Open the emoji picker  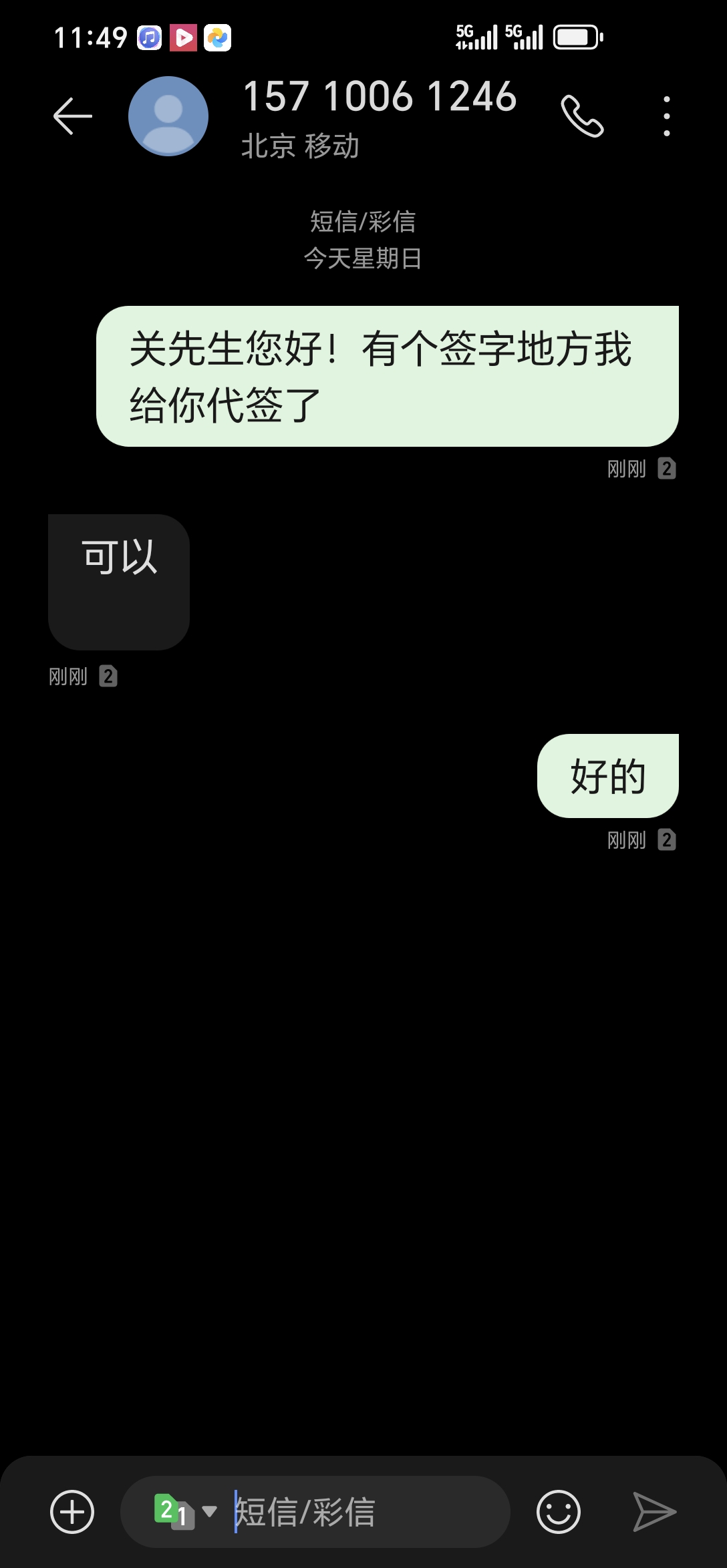[558, 1511]
